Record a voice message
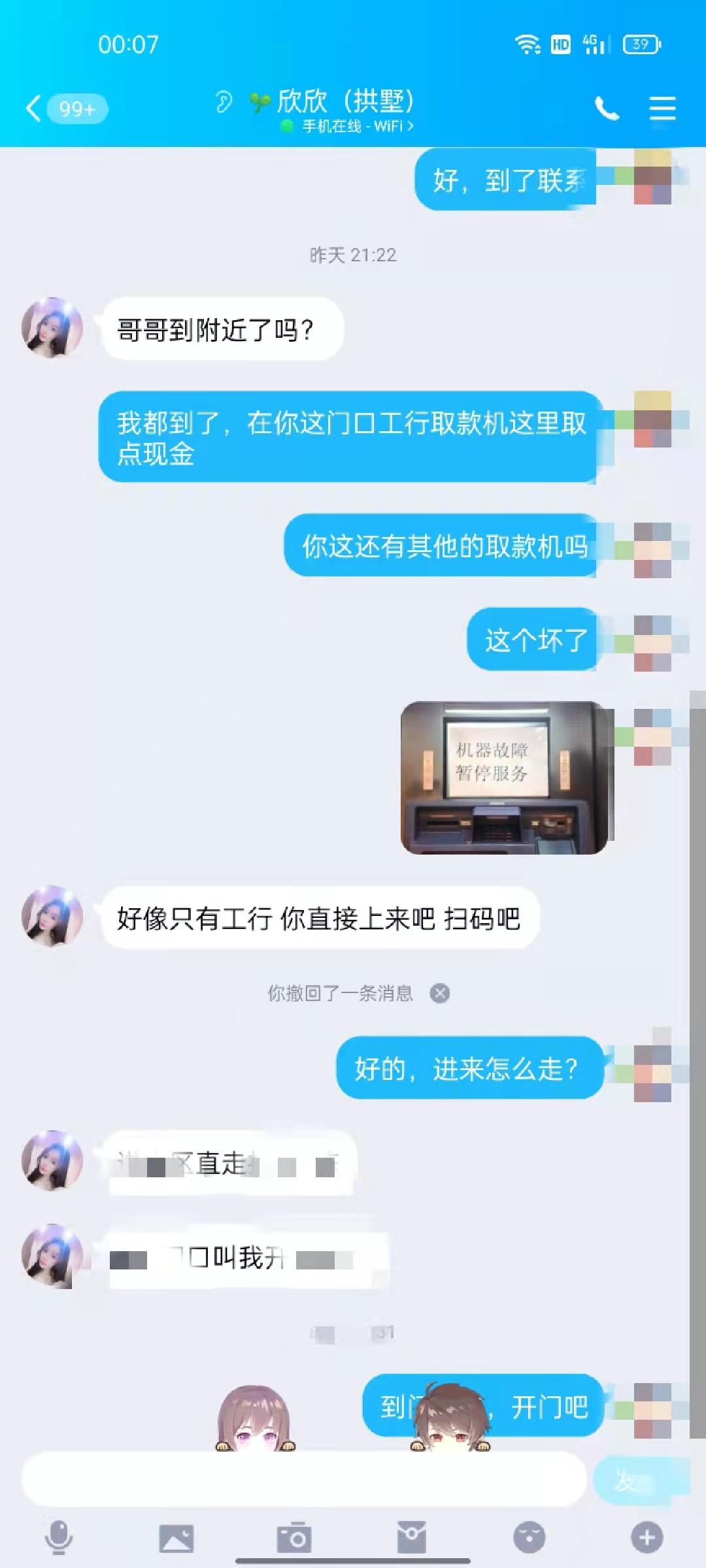The height and width of the screenshot is (1568, 706). [59, 1537]
